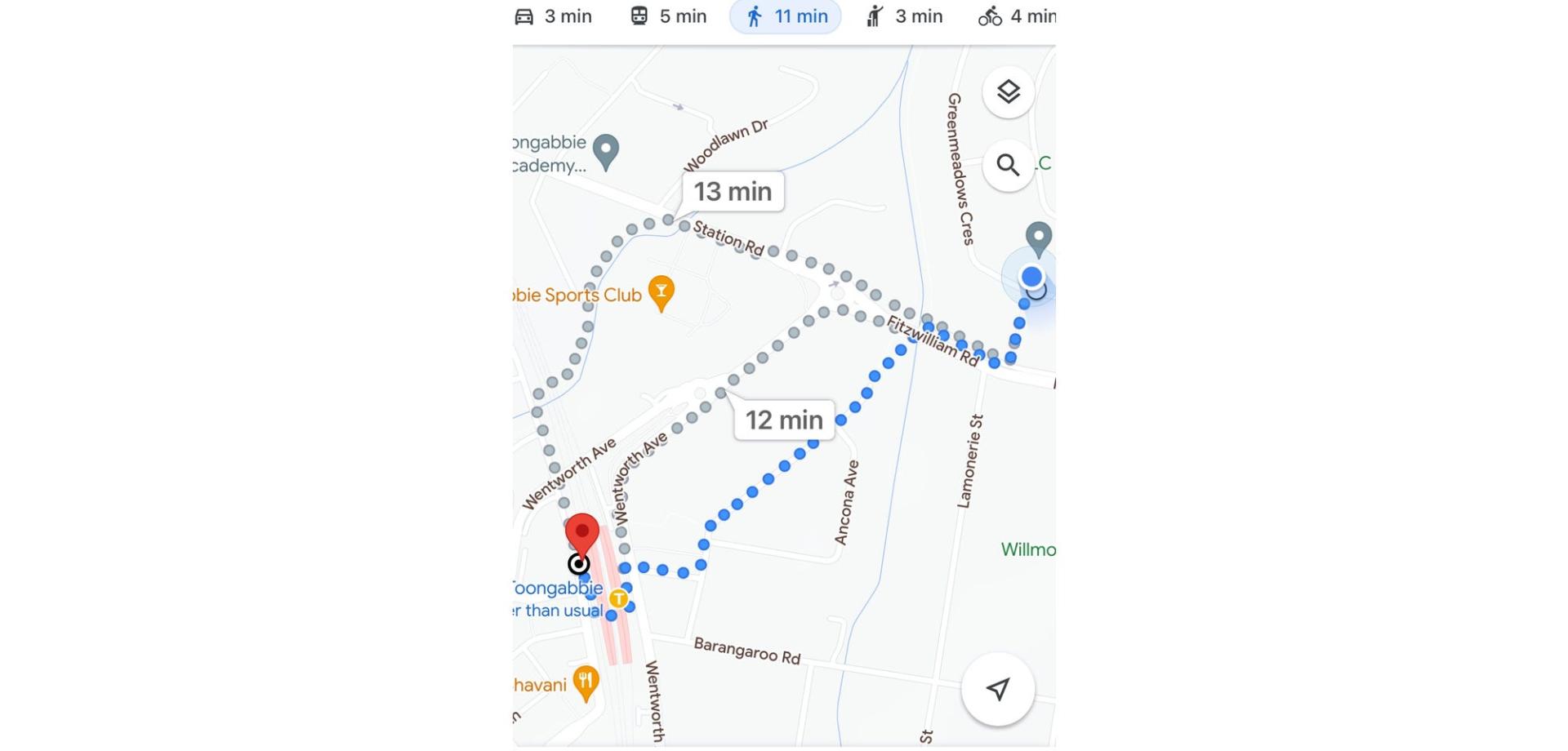Open the Toongabbie Academy map pin
This screenshot has height=751, width=1568.
[x=606, y=151]
